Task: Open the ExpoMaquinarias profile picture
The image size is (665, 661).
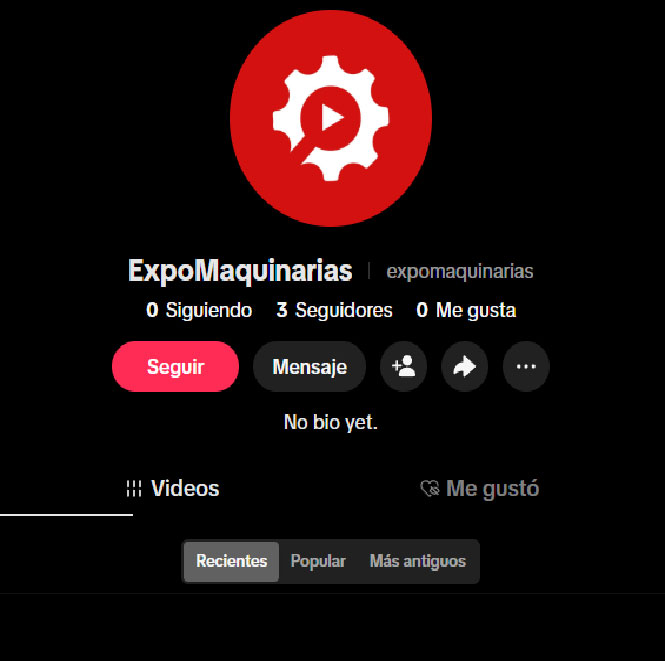Action: coord(331,118)
